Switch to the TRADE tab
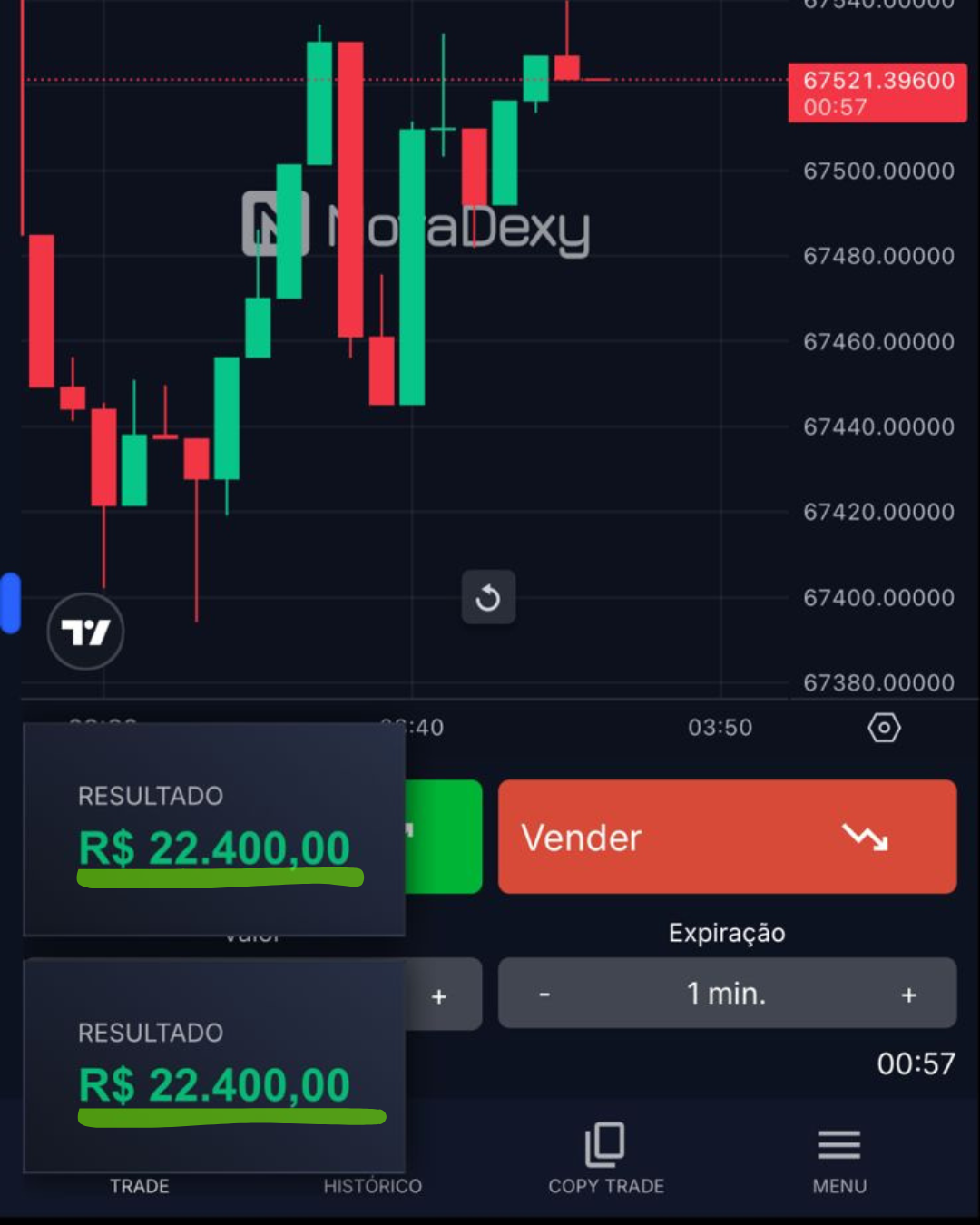Image resolution: width=980 pixels, height=1225 pixels. pos(139,1185)
